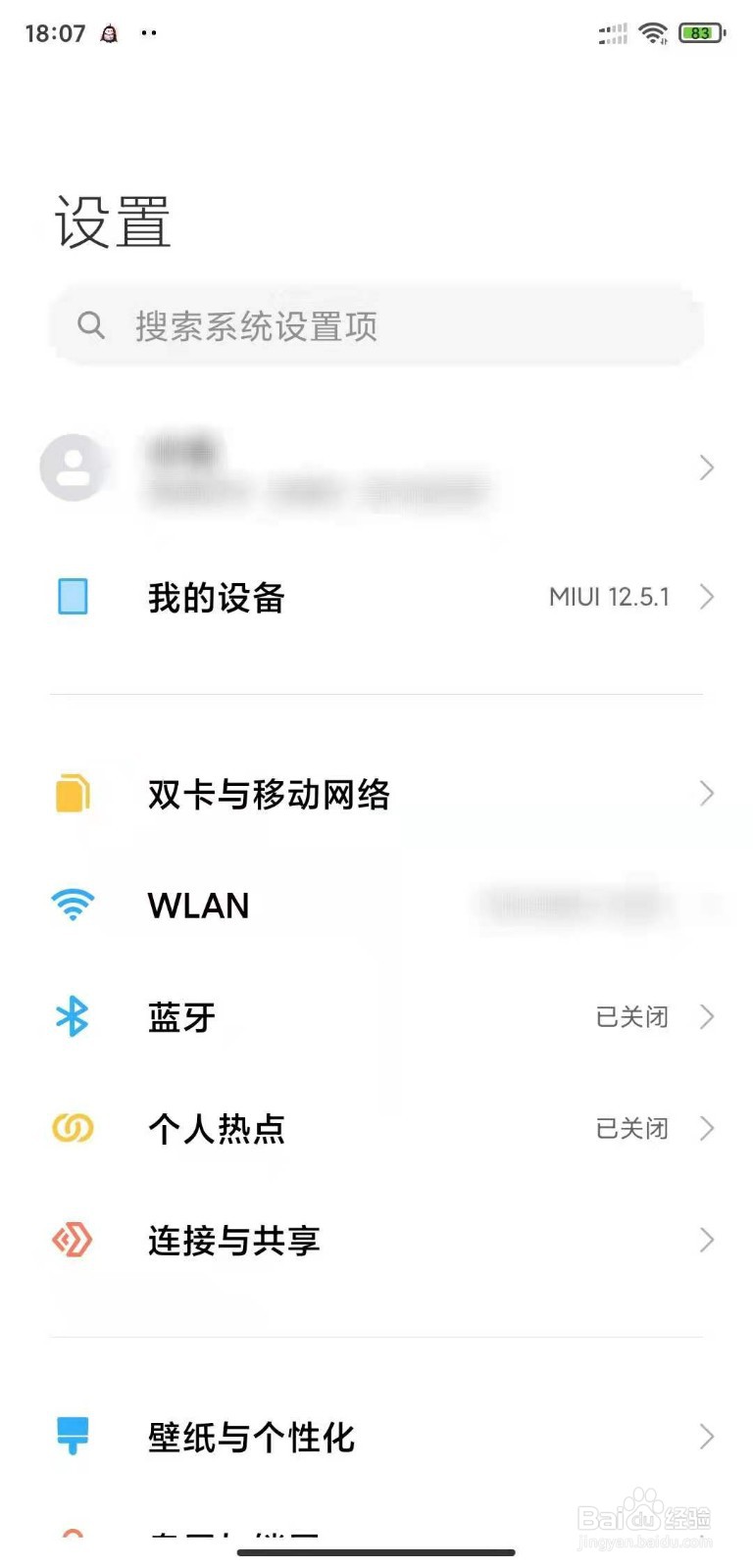
Task: Tap the 设置 page title
Action: click(x=111, y=221)
